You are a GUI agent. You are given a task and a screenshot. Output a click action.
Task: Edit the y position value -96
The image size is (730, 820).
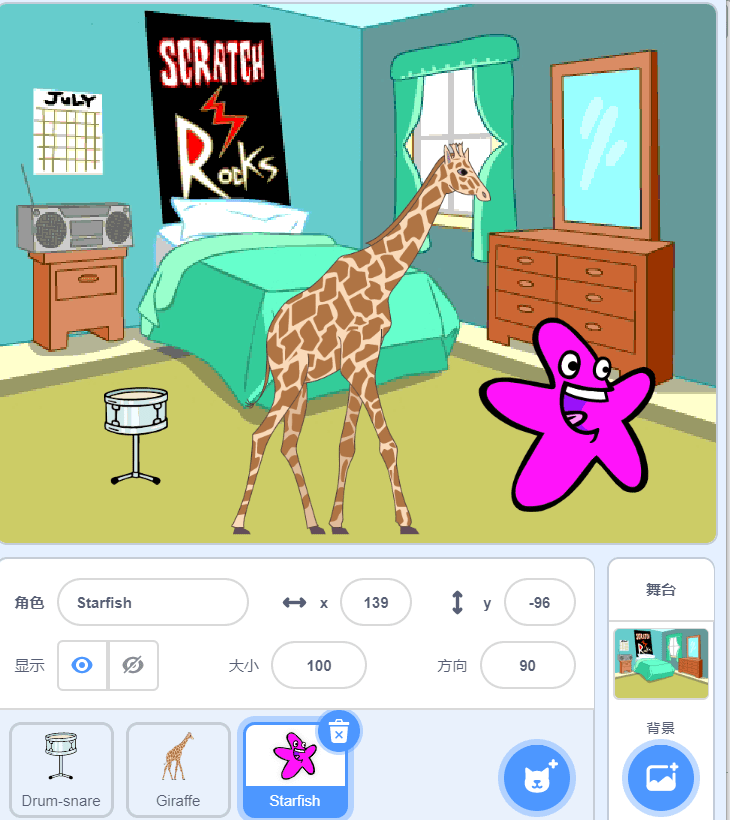[x=540, y=602]
